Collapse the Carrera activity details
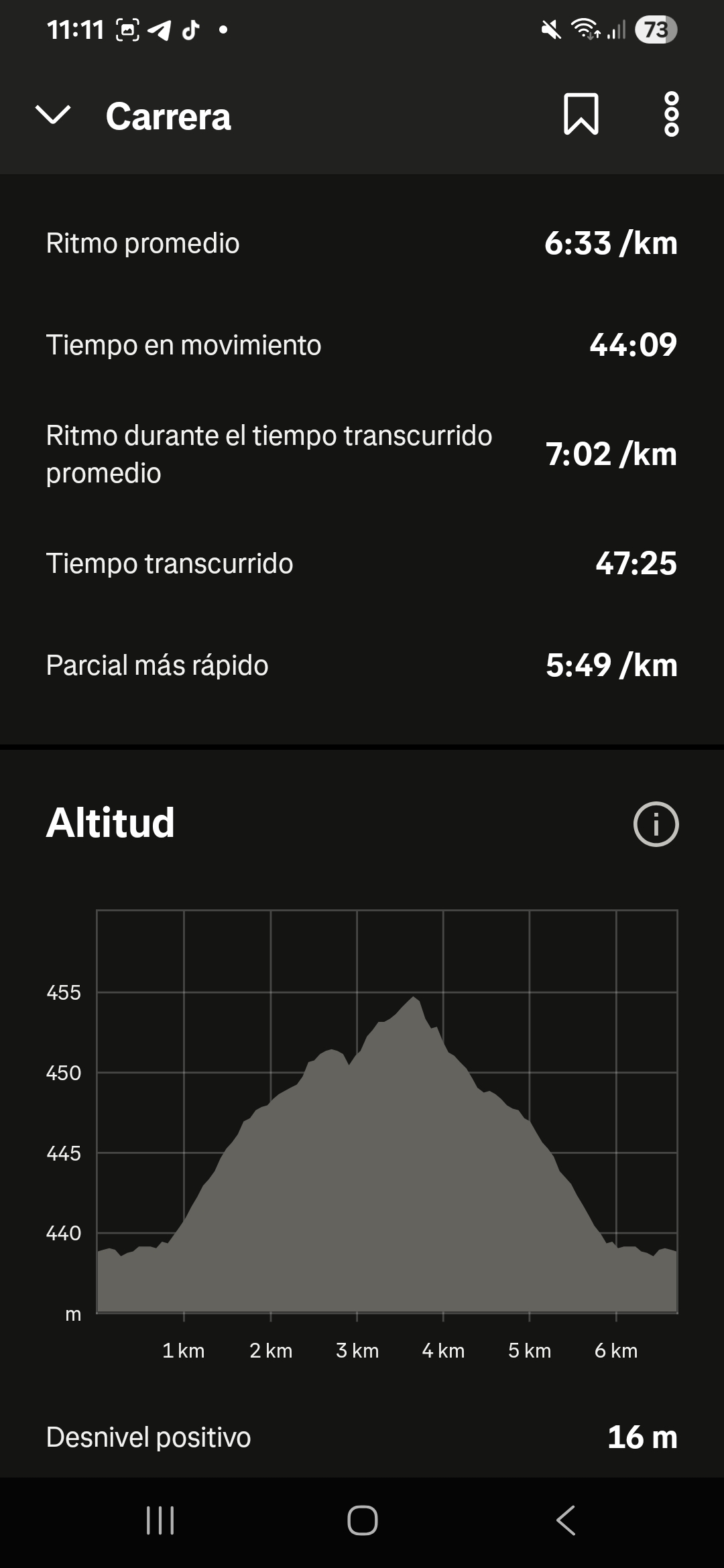The width and height of the screenshot is (724, 1568). coord(52,115)
